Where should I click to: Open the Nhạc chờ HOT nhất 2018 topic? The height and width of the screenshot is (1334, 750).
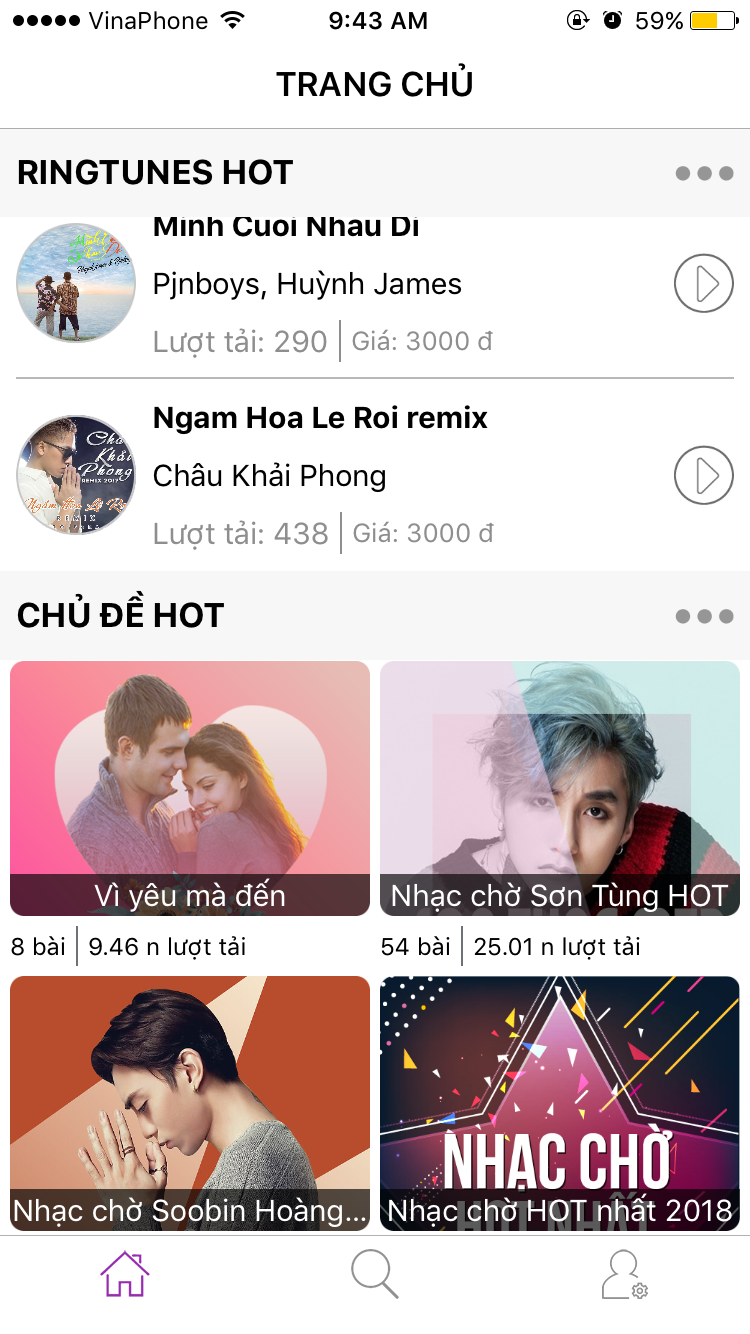pyautogui.click(x=560, y=1102)
